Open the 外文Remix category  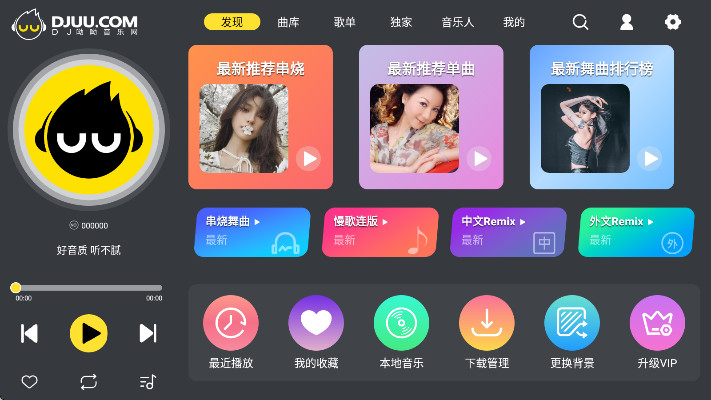tap(636, 232)
